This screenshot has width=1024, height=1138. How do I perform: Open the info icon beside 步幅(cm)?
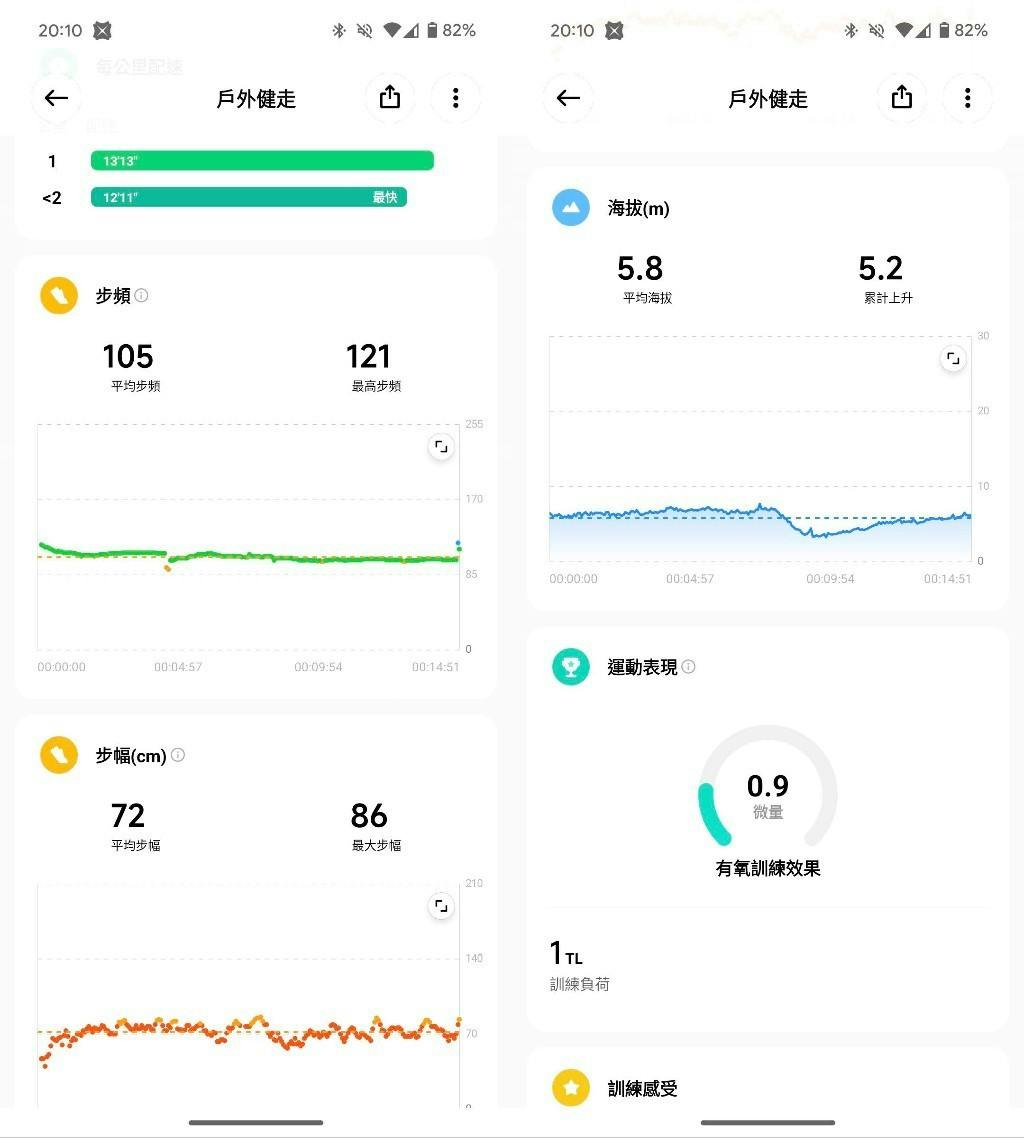(x=178, y=755)
